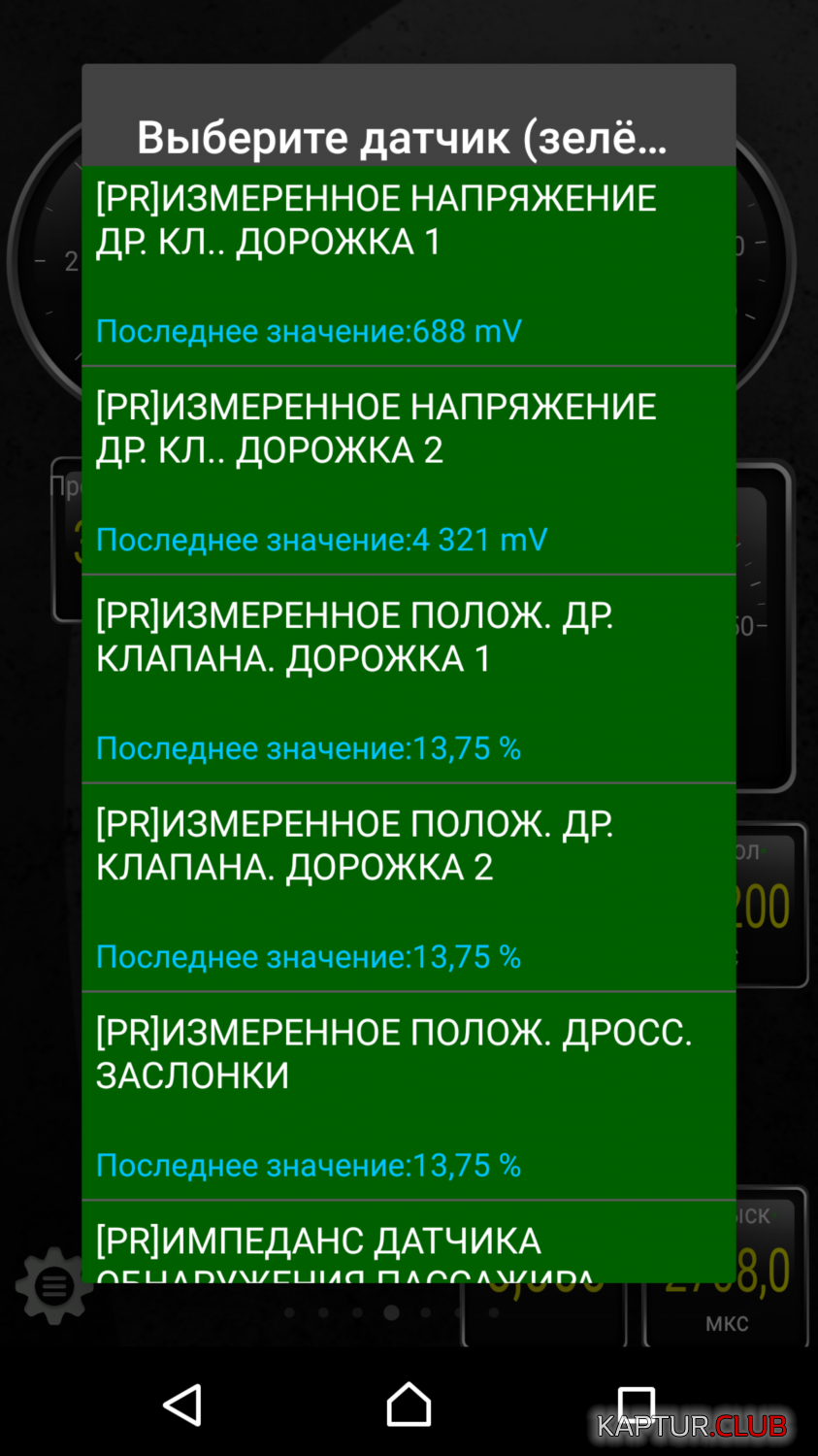Image resolution: width=818 pixels, height=1456 pixels.
Task: Go to the Android home screen
Action: click(409, 1405)
